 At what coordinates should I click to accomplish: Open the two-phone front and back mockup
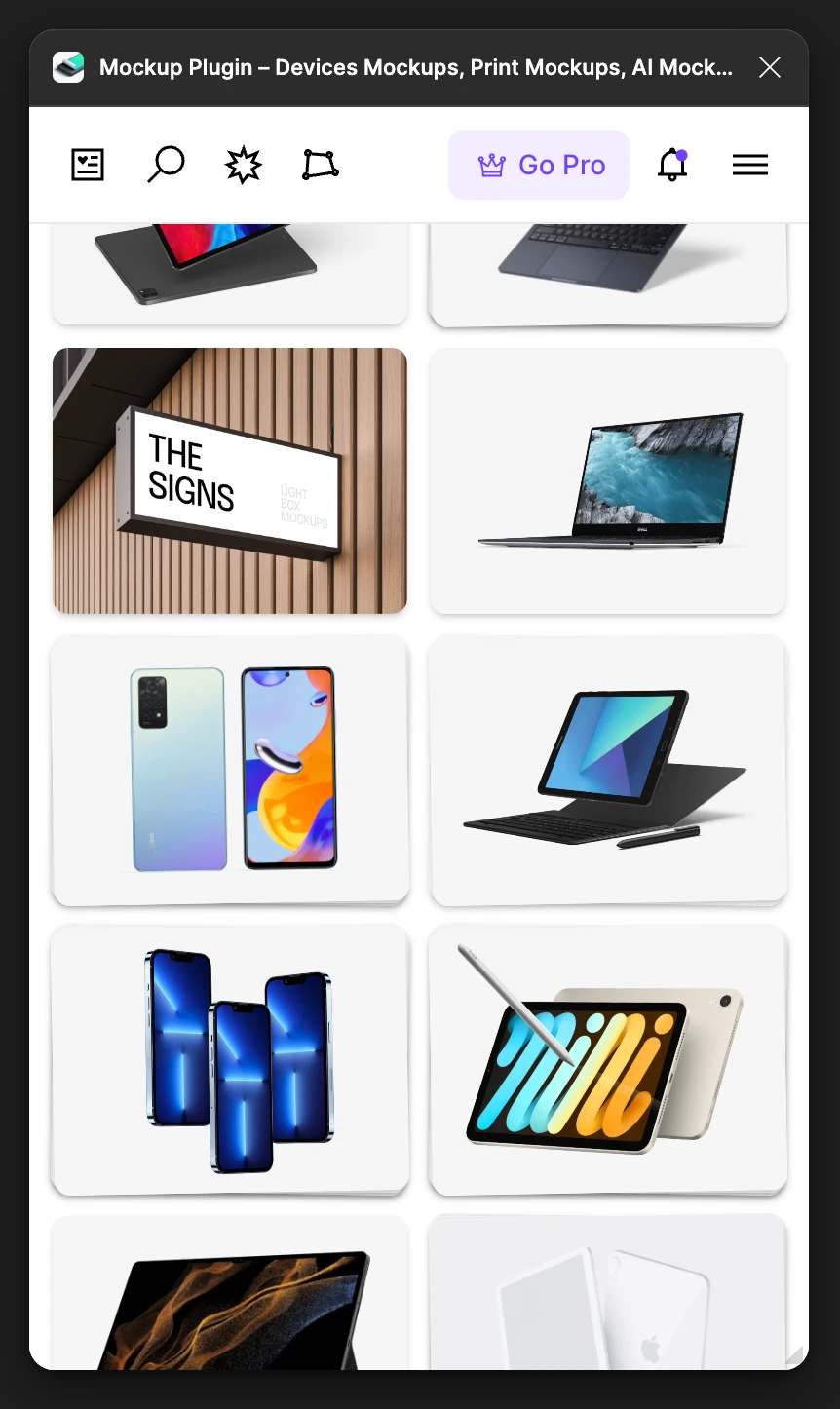click(230, 769)
